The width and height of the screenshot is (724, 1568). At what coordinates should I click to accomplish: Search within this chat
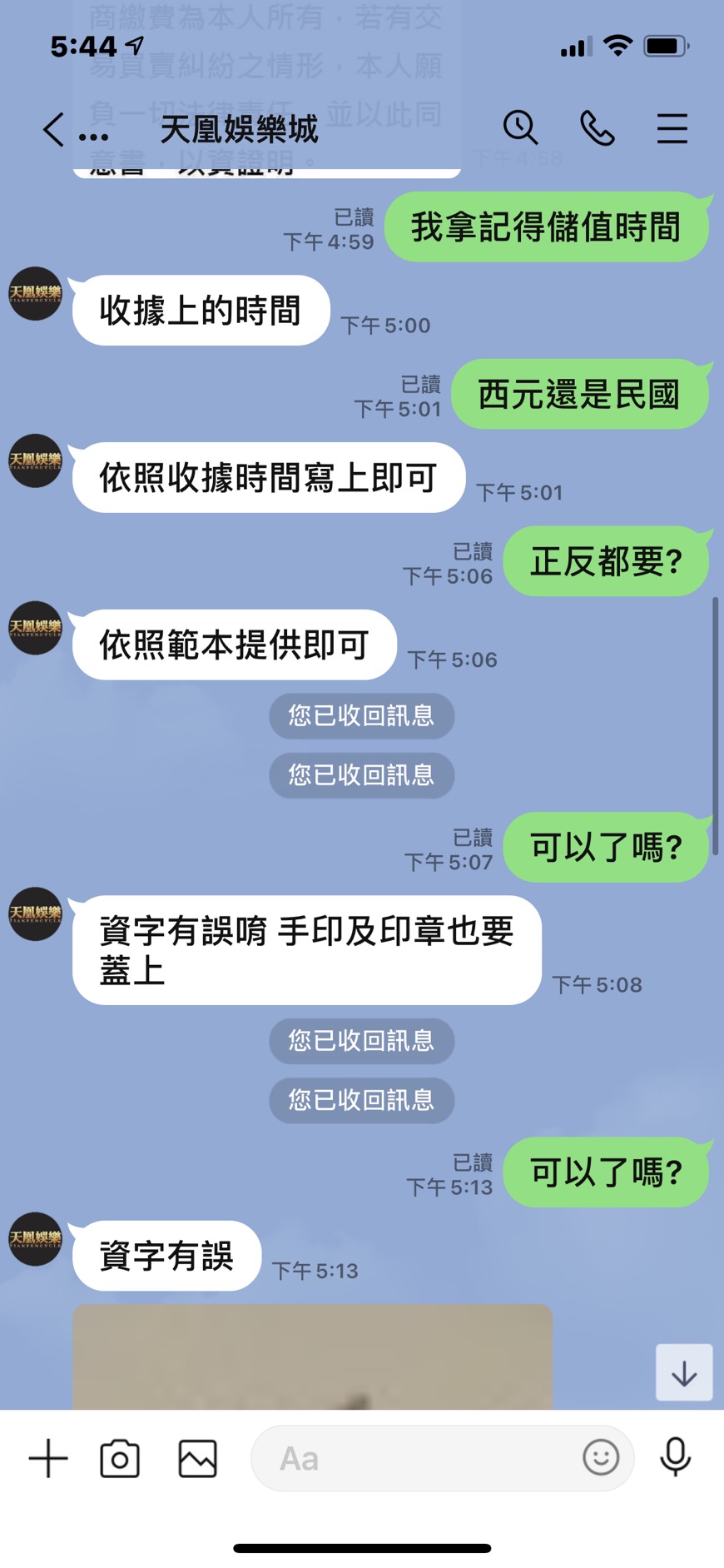click(521, 128)
